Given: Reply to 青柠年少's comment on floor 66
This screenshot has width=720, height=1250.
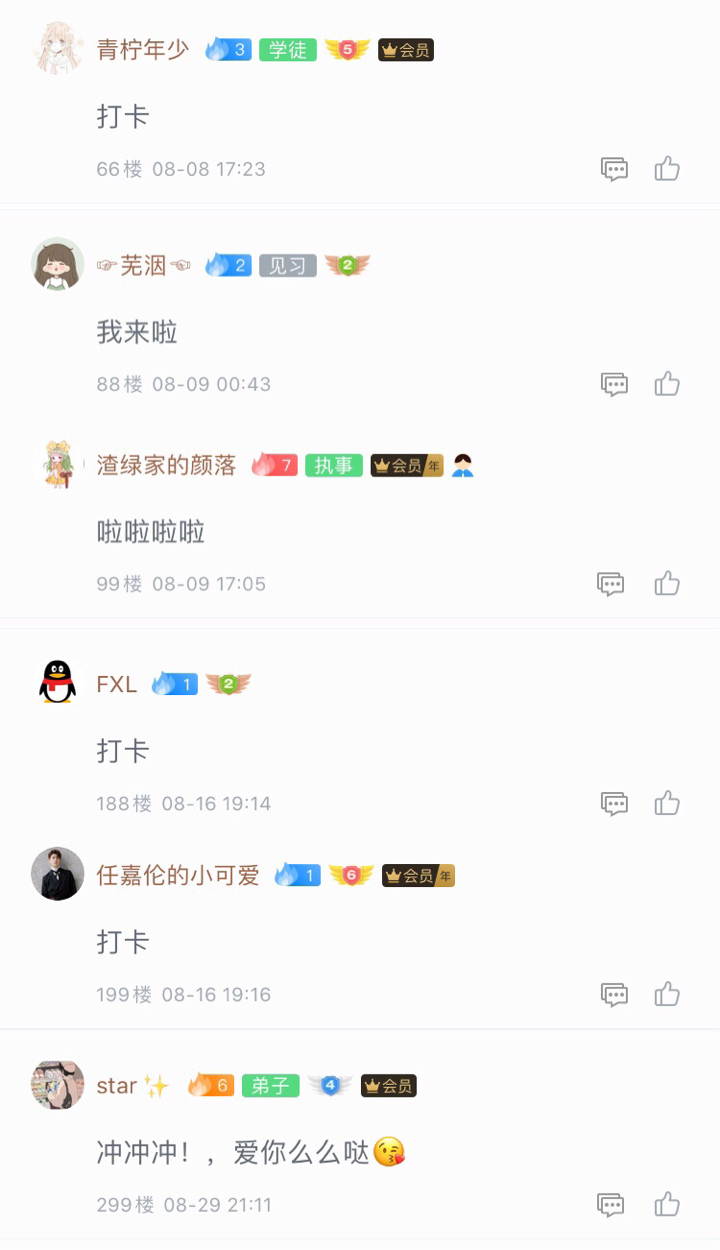Looking at the screenshot, I should click(614, 169).
